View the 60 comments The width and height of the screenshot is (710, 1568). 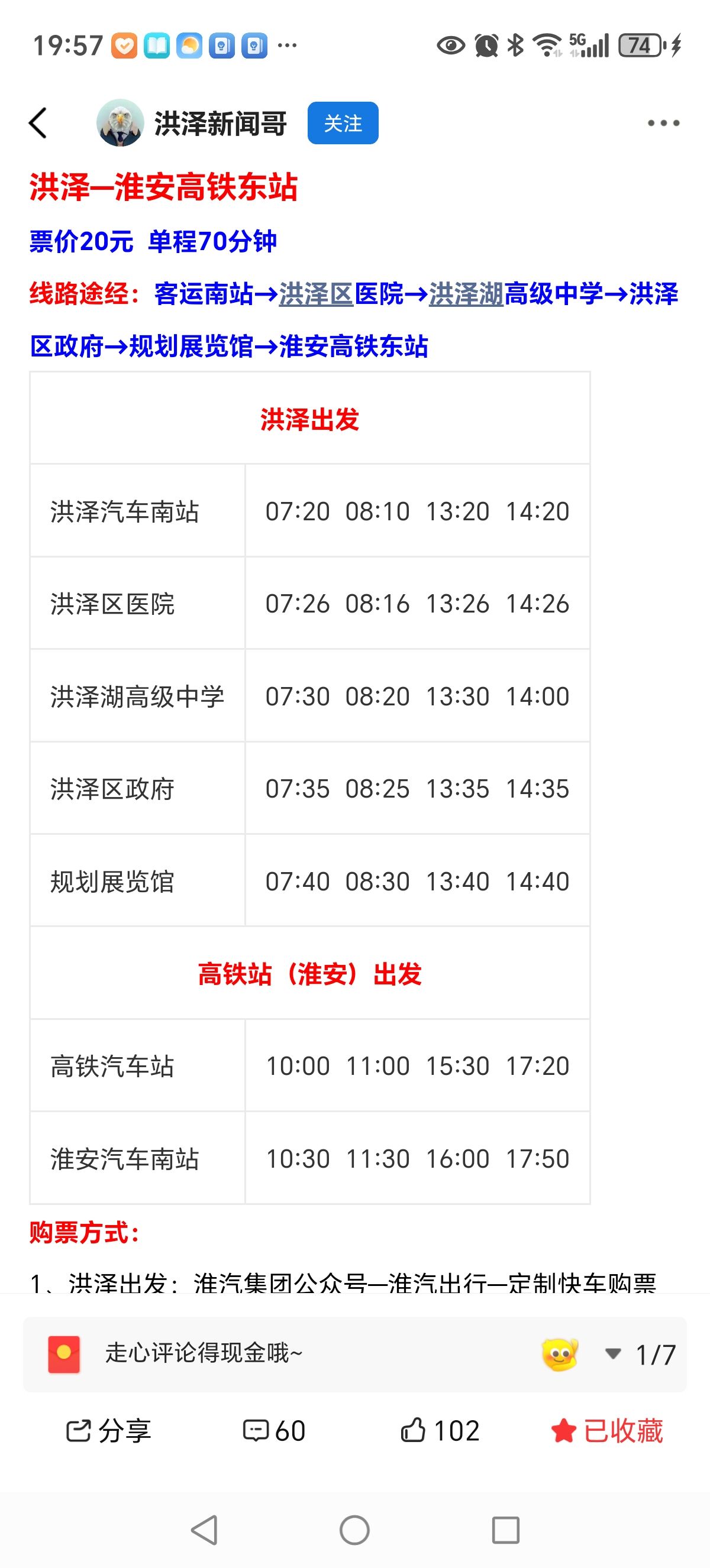[x=274, y=1430]
